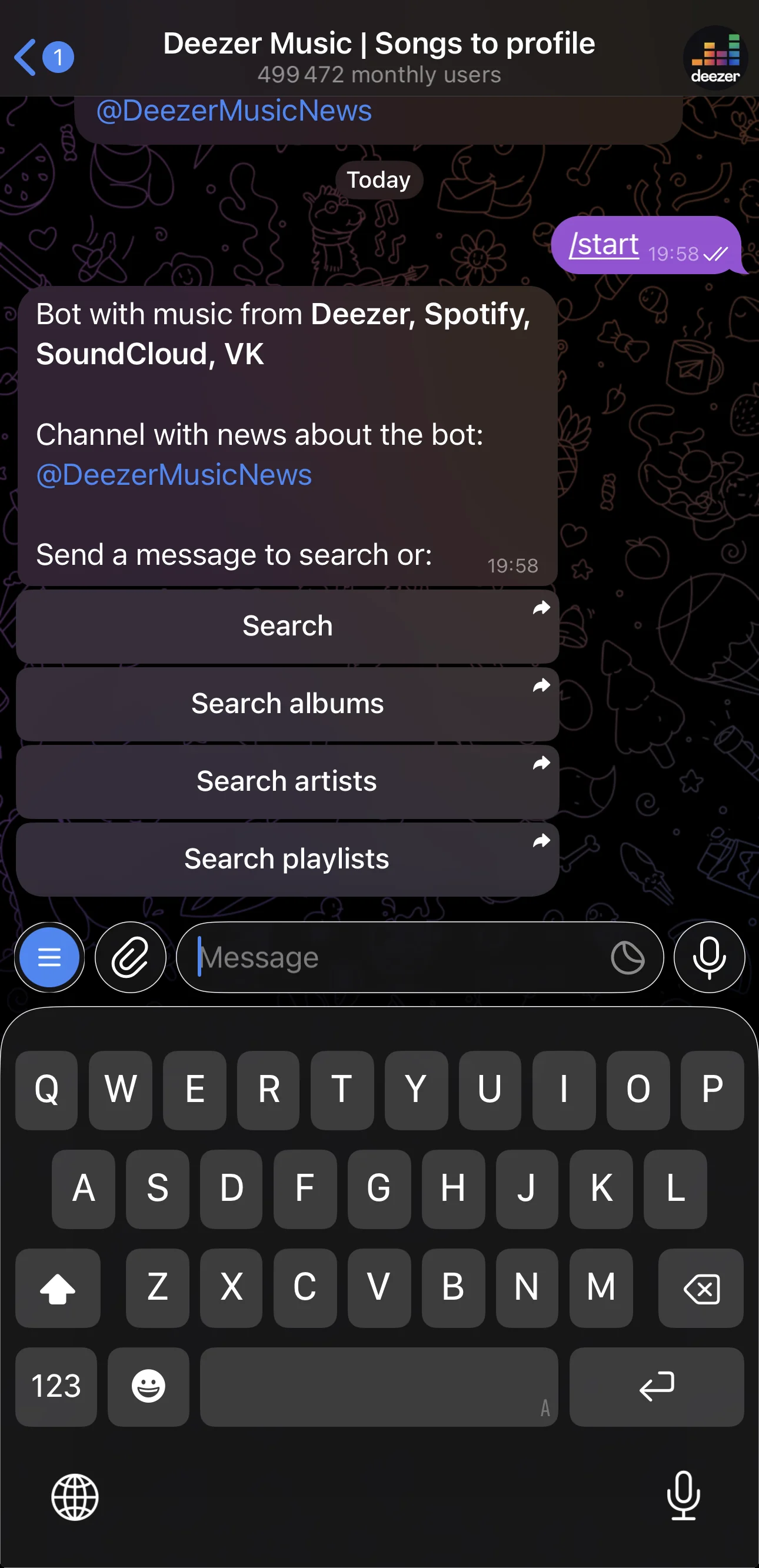Choose Search artists

287,781
